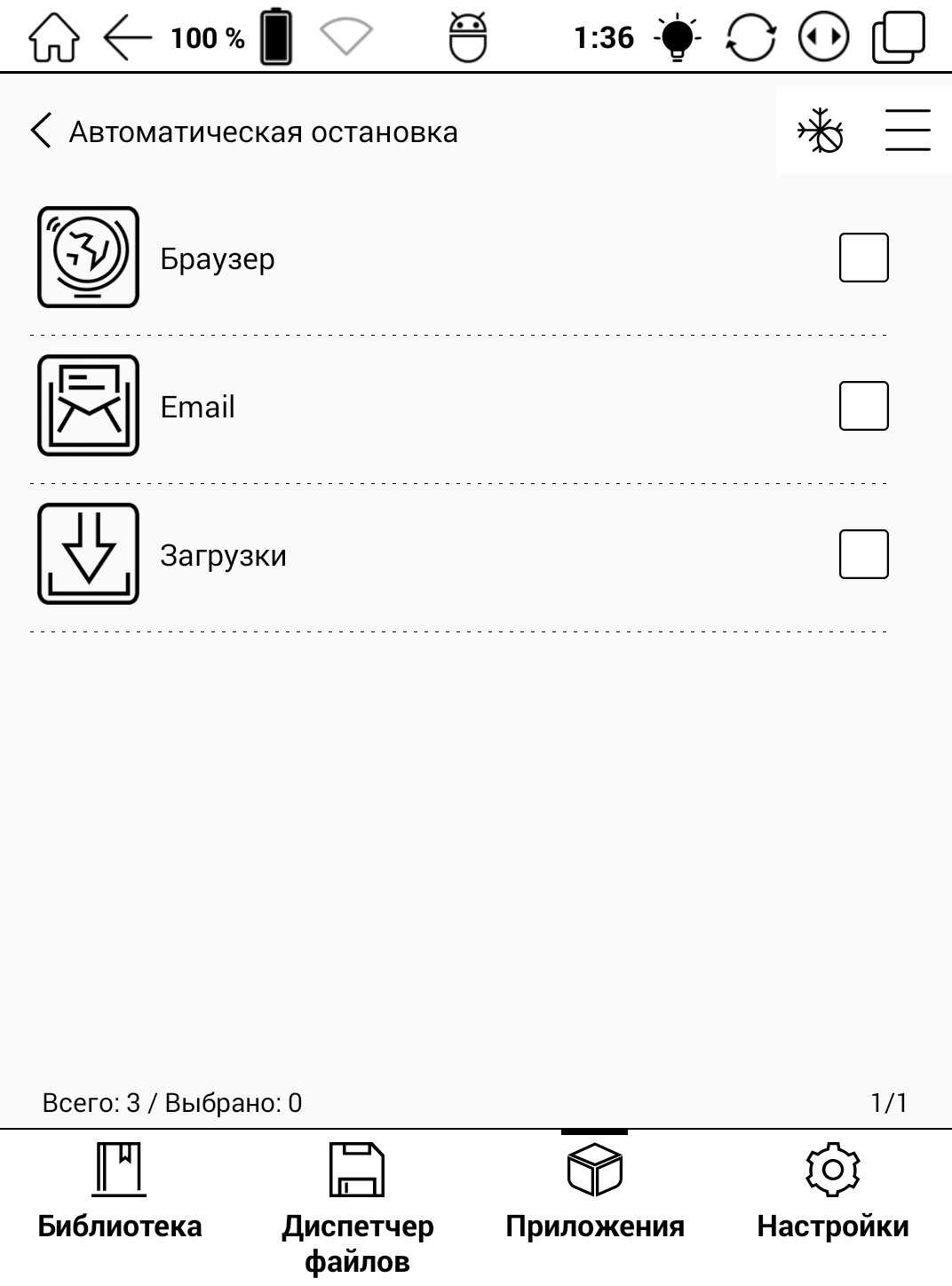Open Диспетчер файлов tab
This screenshot has width=952, height=1286.
(x=357, y=1203)
